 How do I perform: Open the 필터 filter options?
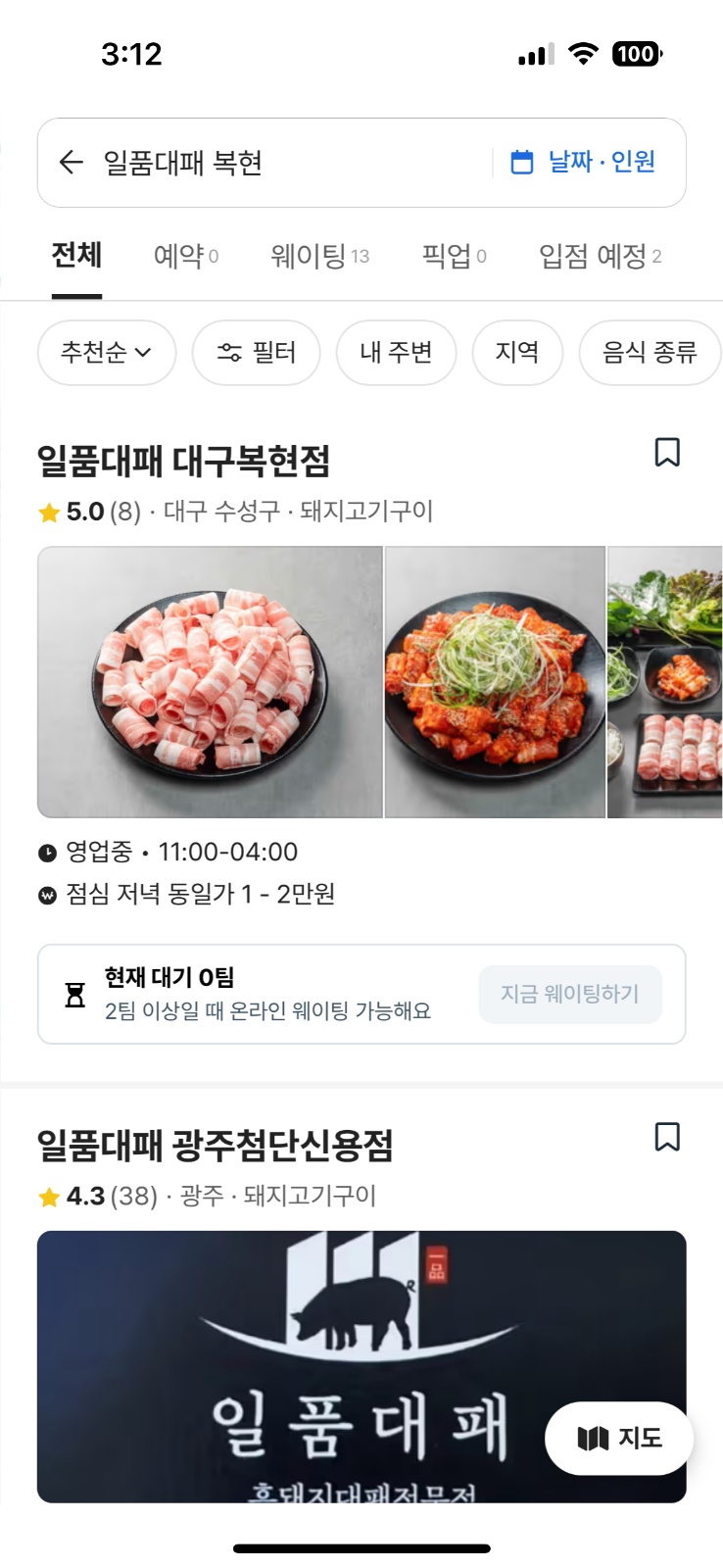pos(256,353)
